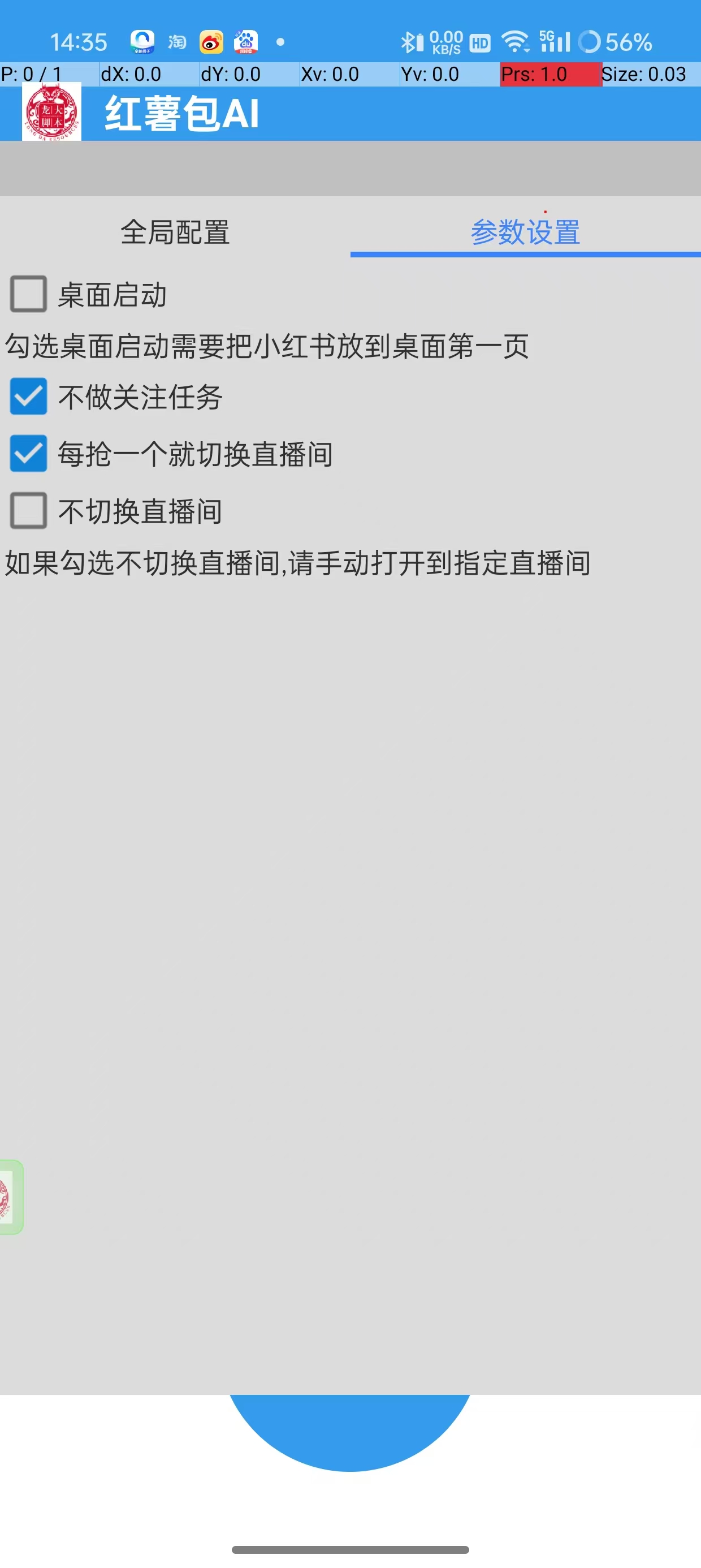Open the 红薯包AI app logo icon
Viewport: 701px width, 1568px height.
click(x=51, y=111)
